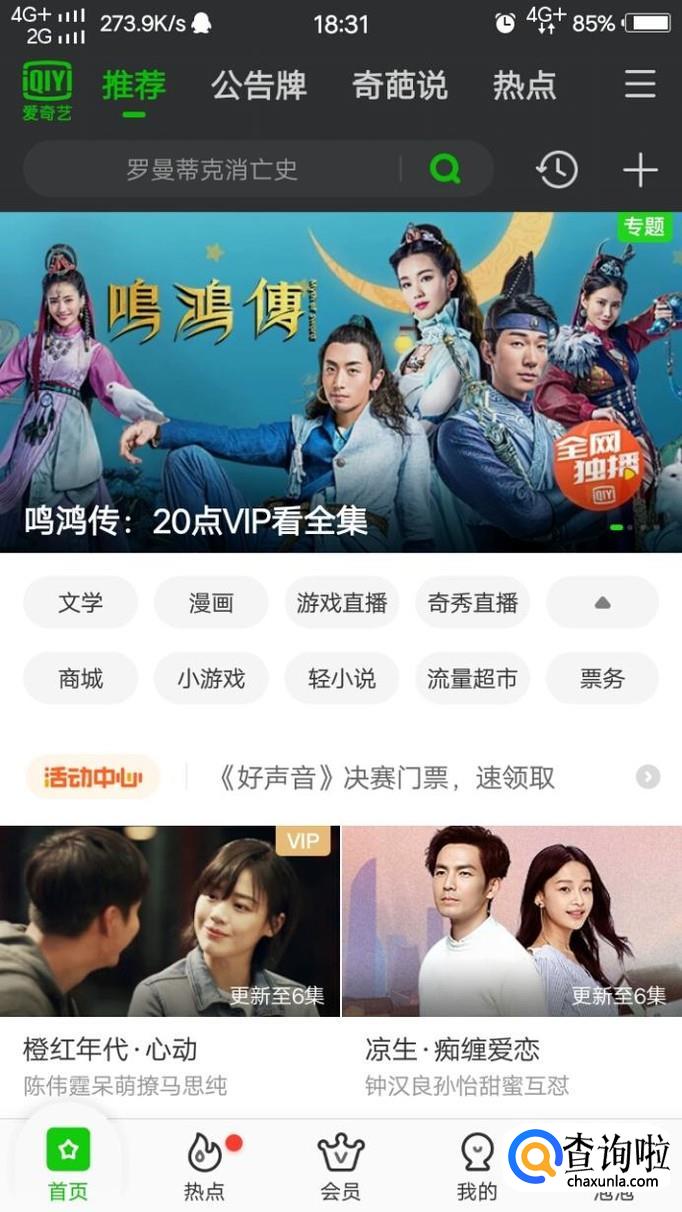The image size is (682, 1212).
Task: Go to 游戏直播
Action: (342, 603)
